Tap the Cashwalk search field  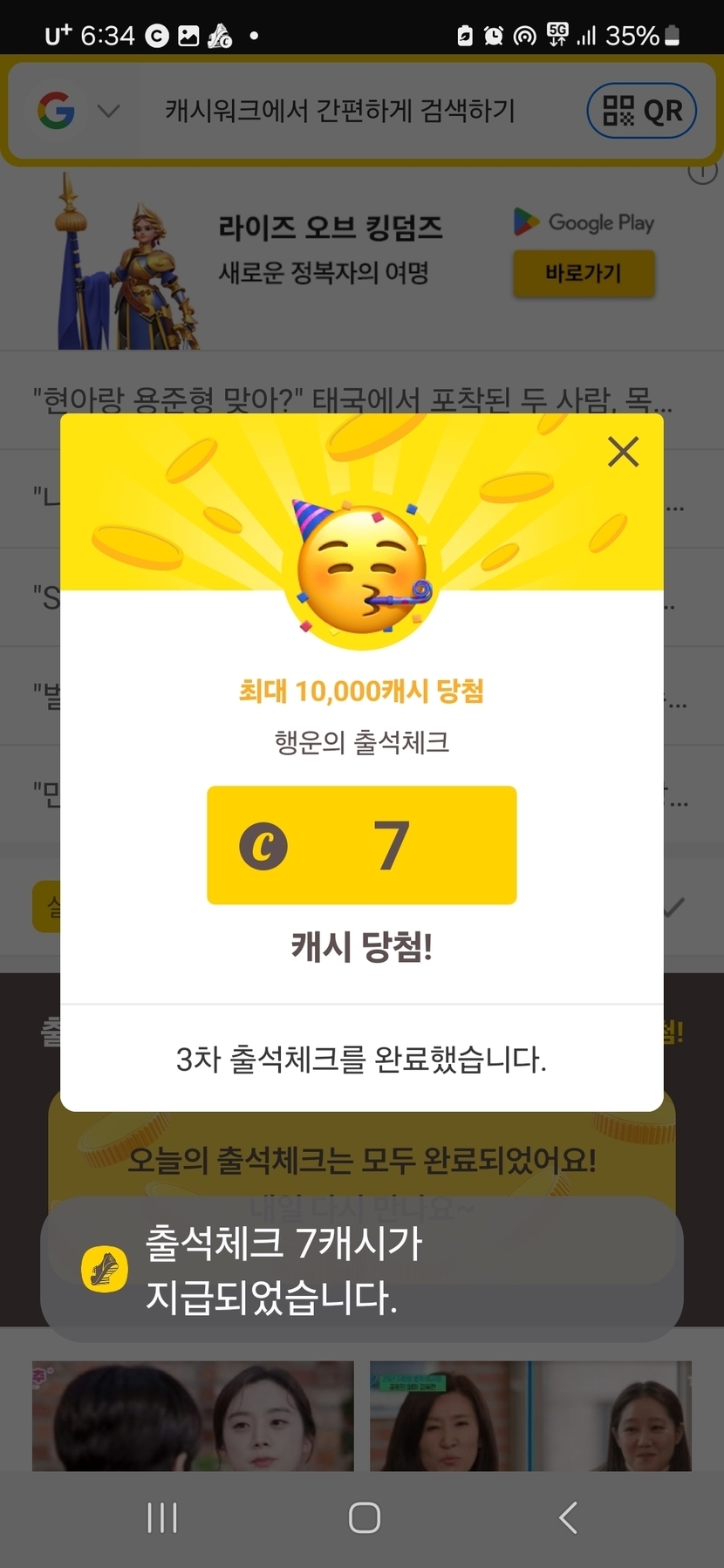click(x=340, y=111)
